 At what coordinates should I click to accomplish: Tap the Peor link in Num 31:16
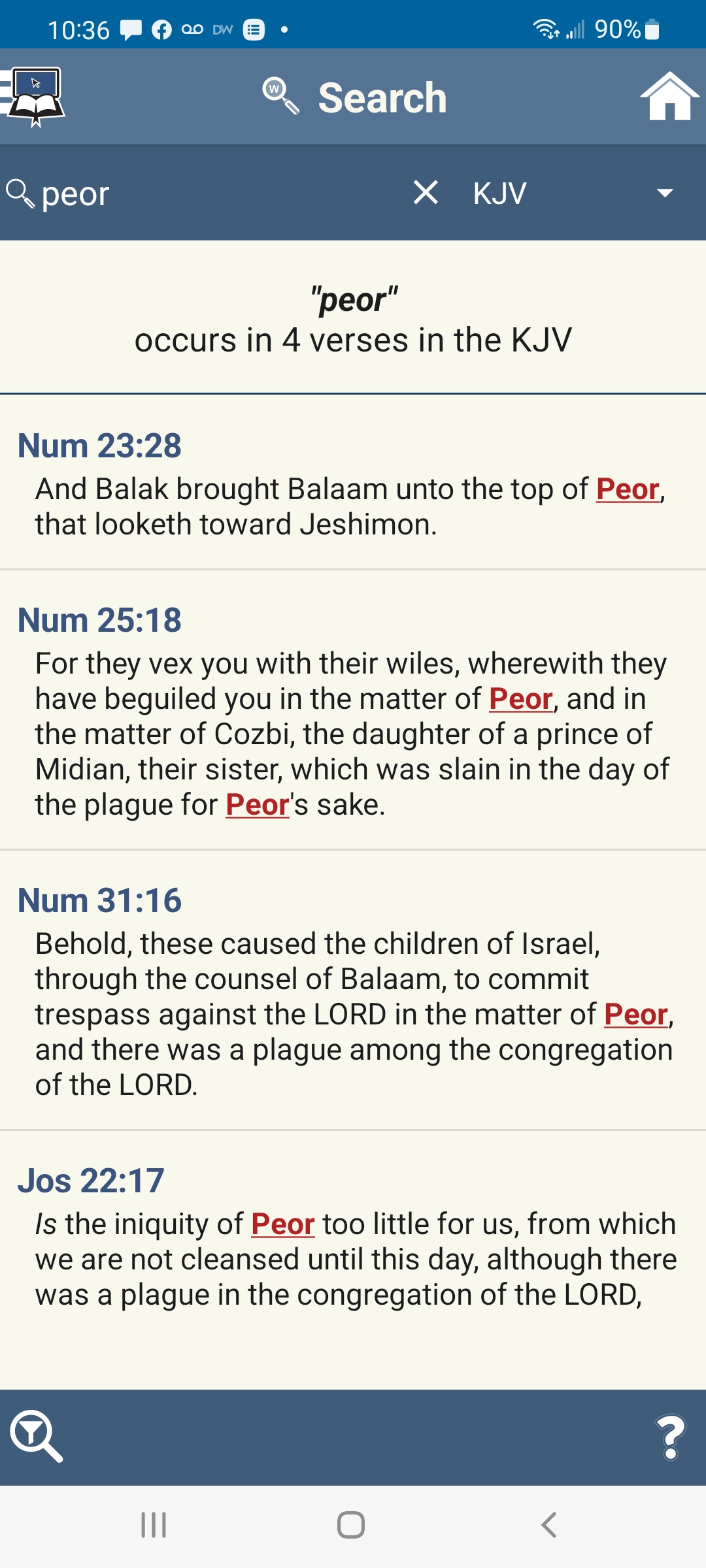635,1015
